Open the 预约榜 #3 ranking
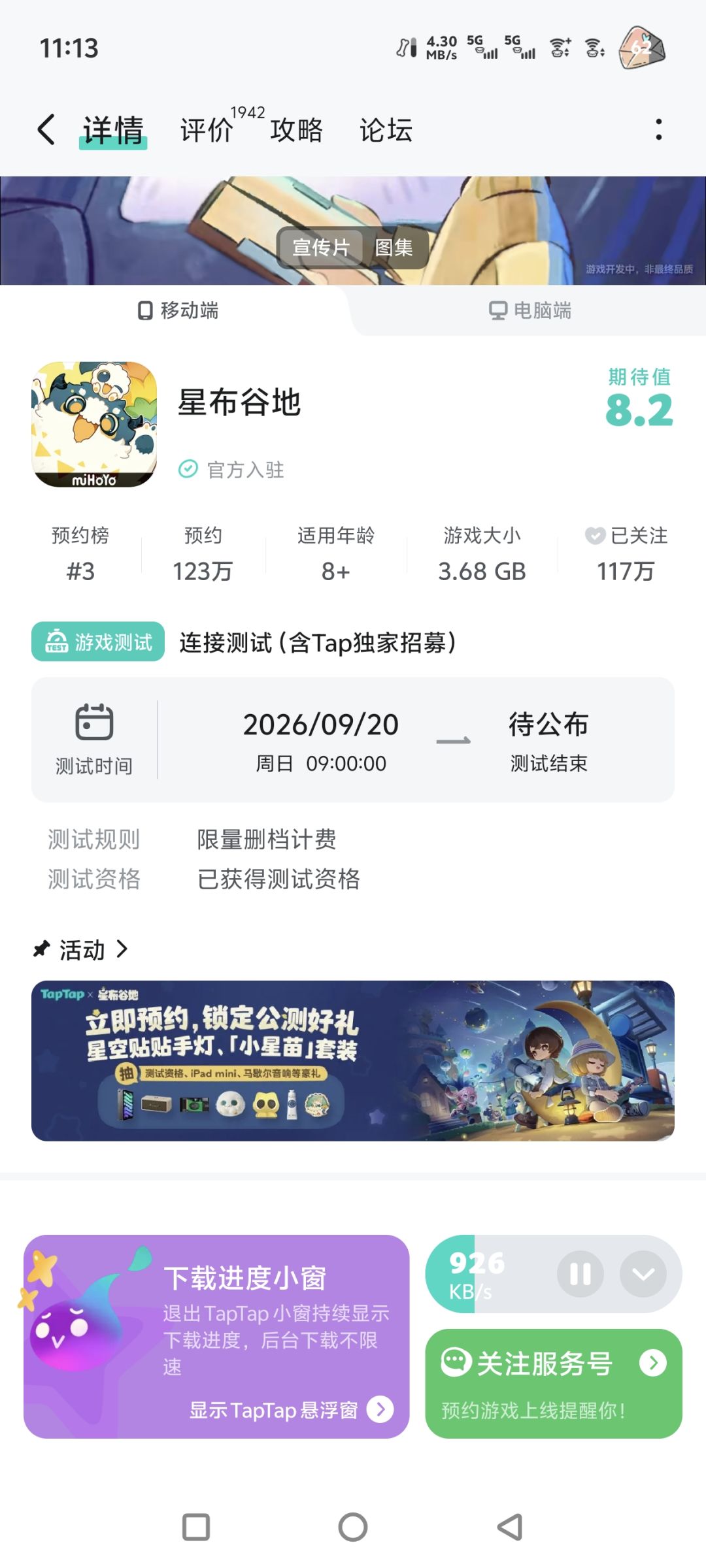Viewport: 706px width, 1568px height. (x=80, y=553)
